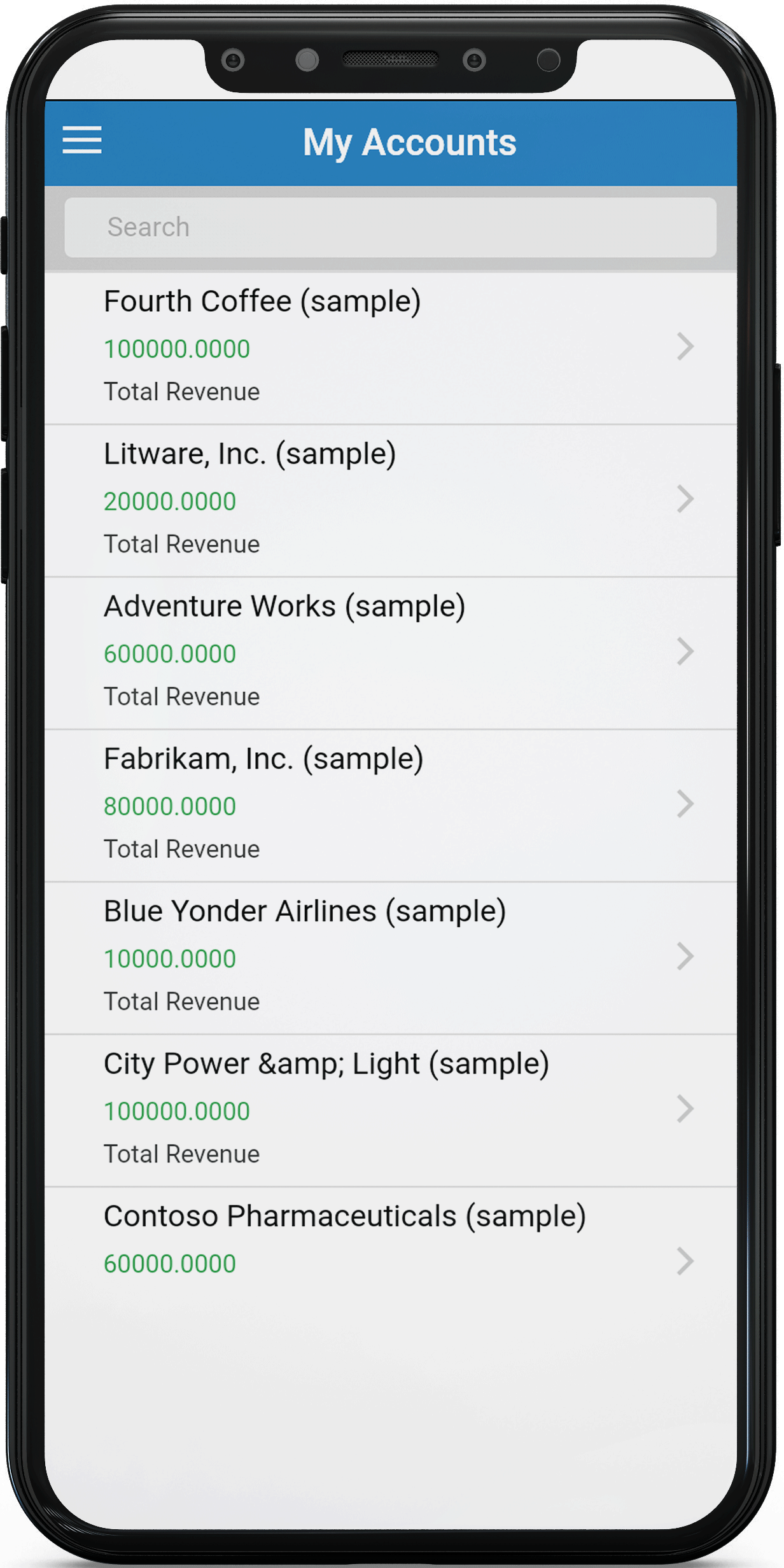Viewport: 784px width, 1568px height.
Task: View Fabrikam, Inc. (sample) details
Action: (x=389, y=804)
